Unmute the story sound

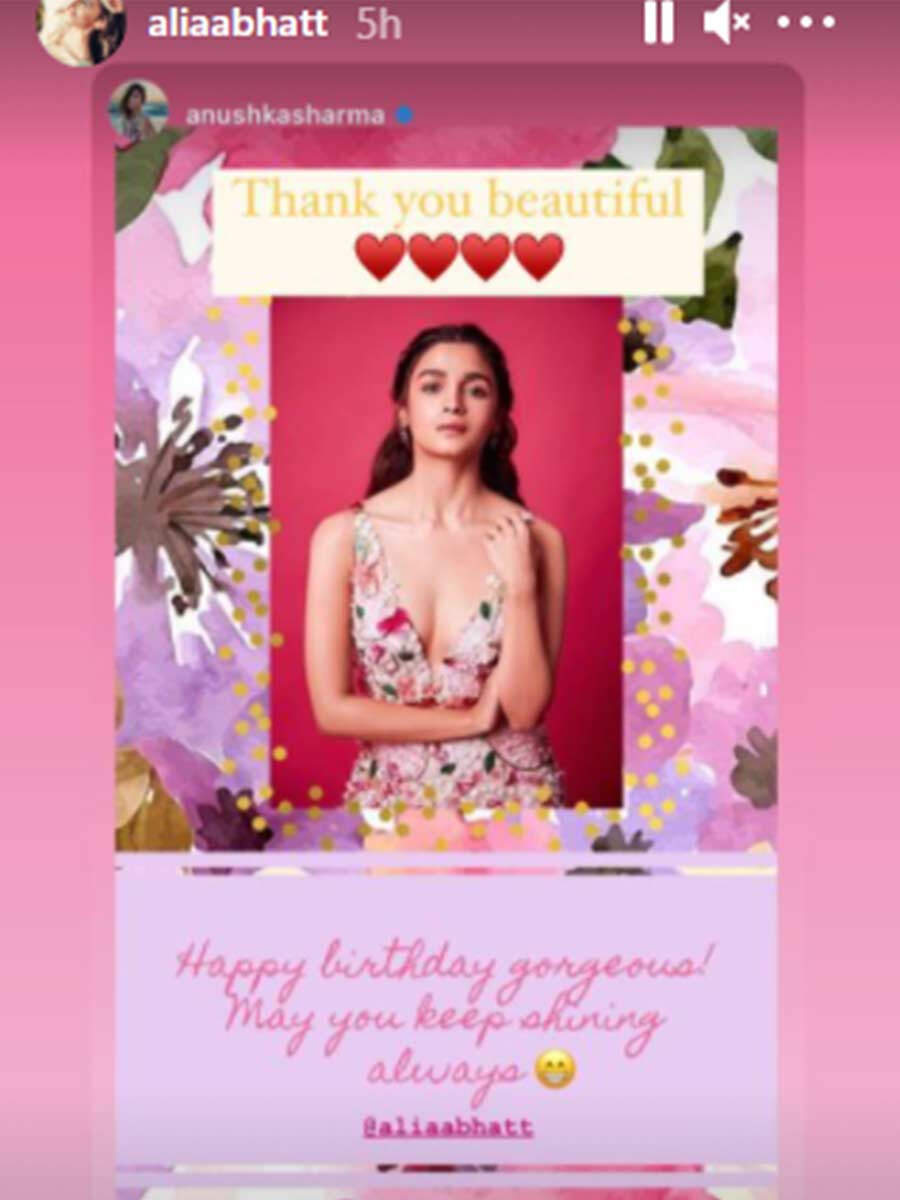coord(725,23)
